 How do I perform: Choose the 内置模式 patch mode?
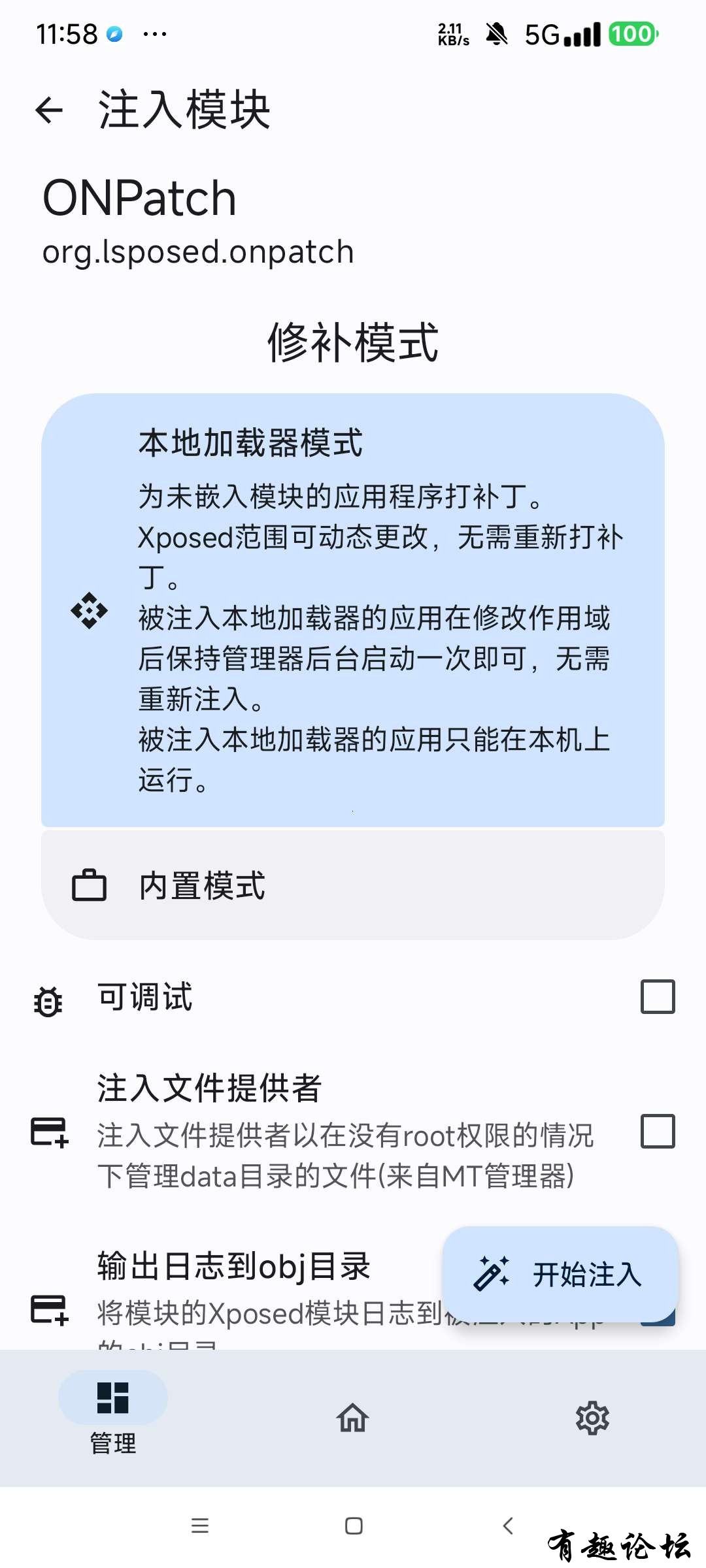353,885
